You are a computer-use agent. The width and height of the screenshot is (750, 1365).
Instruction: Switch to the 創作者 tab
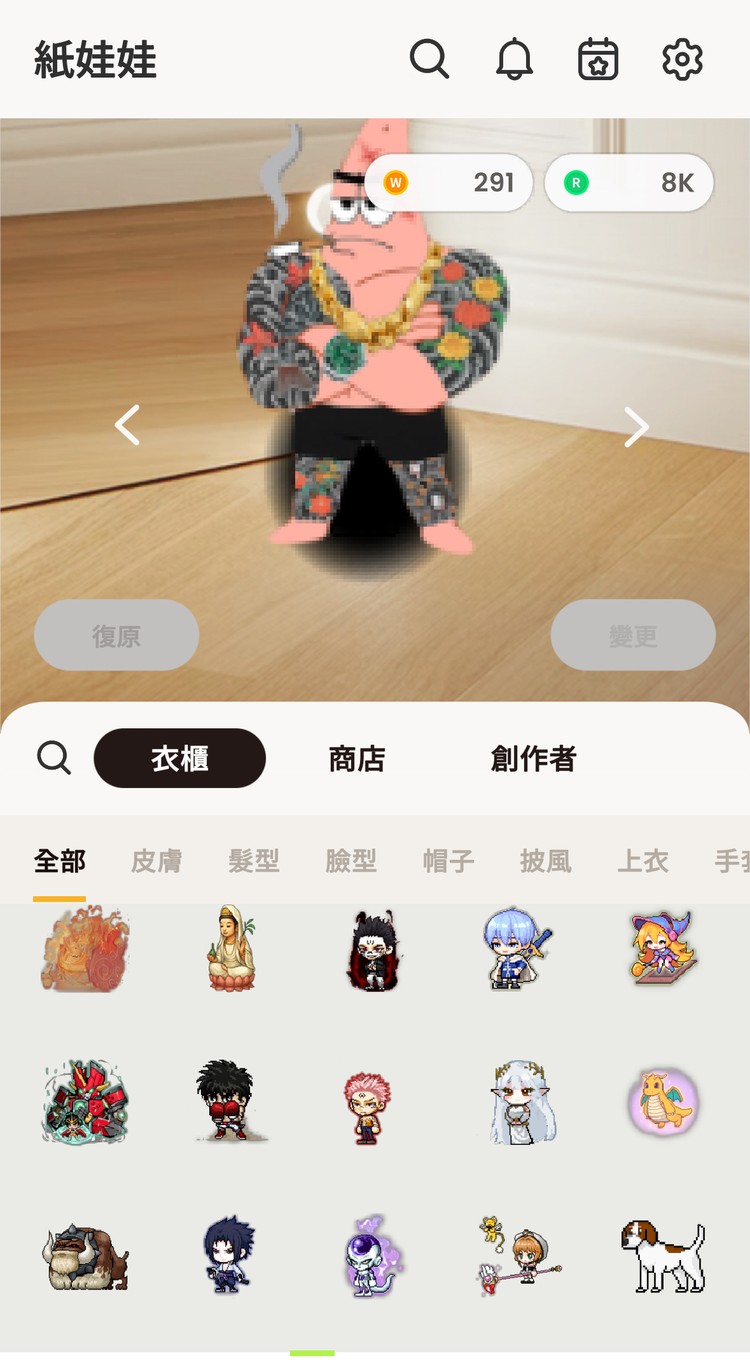pyautogui.click(x=533, y=759)
